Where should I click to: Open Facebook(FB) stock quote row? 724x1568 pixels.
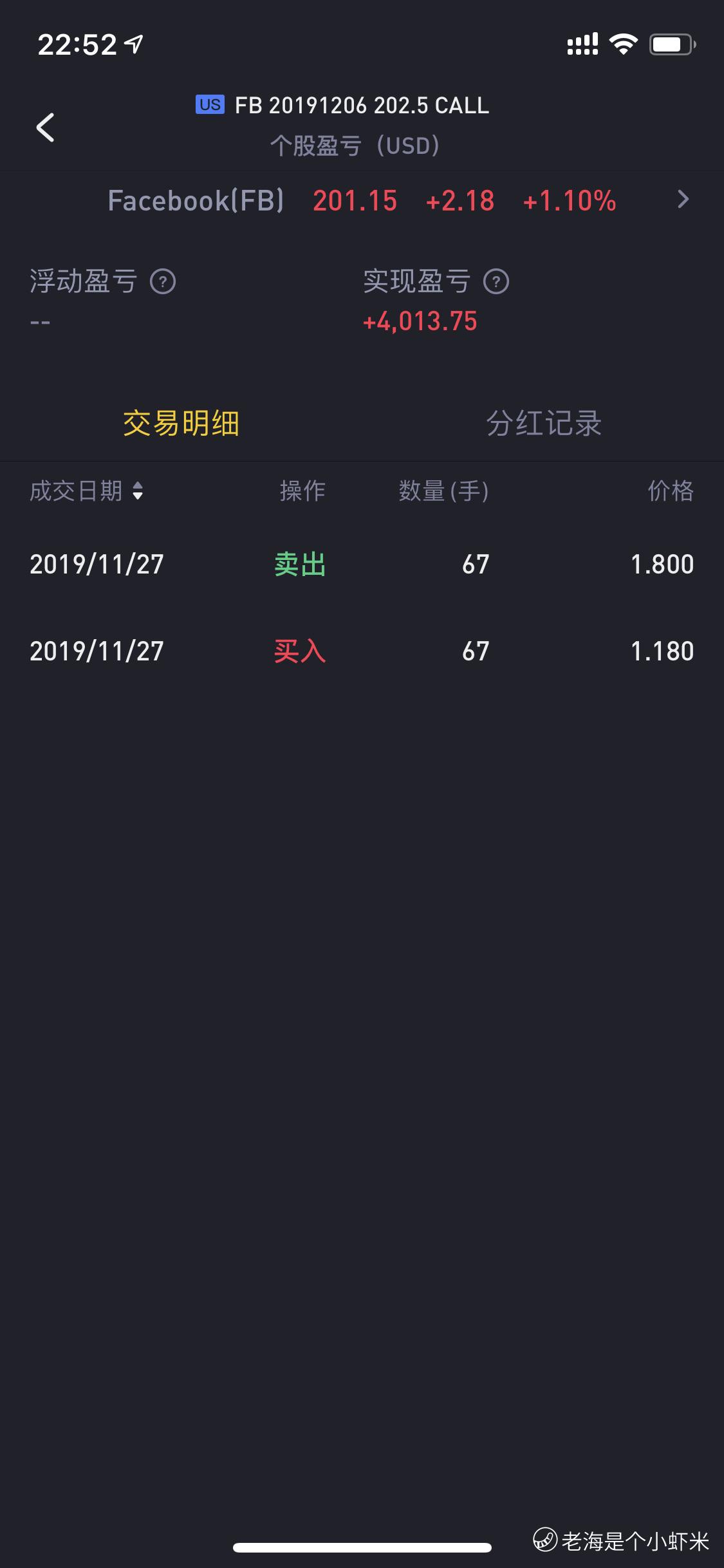(362, 200)
